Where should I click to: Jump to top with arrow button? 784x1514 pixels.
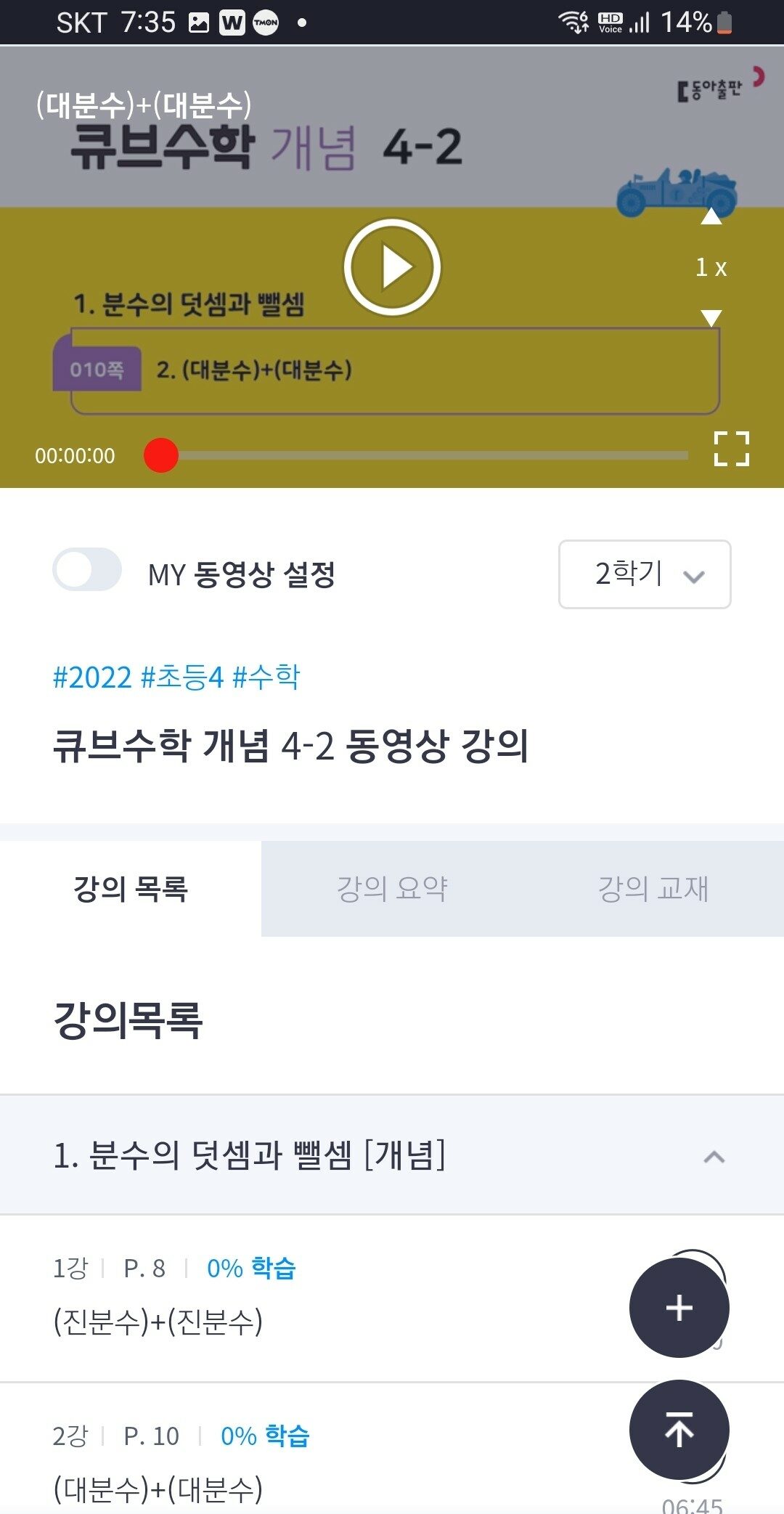[679, 1430]
